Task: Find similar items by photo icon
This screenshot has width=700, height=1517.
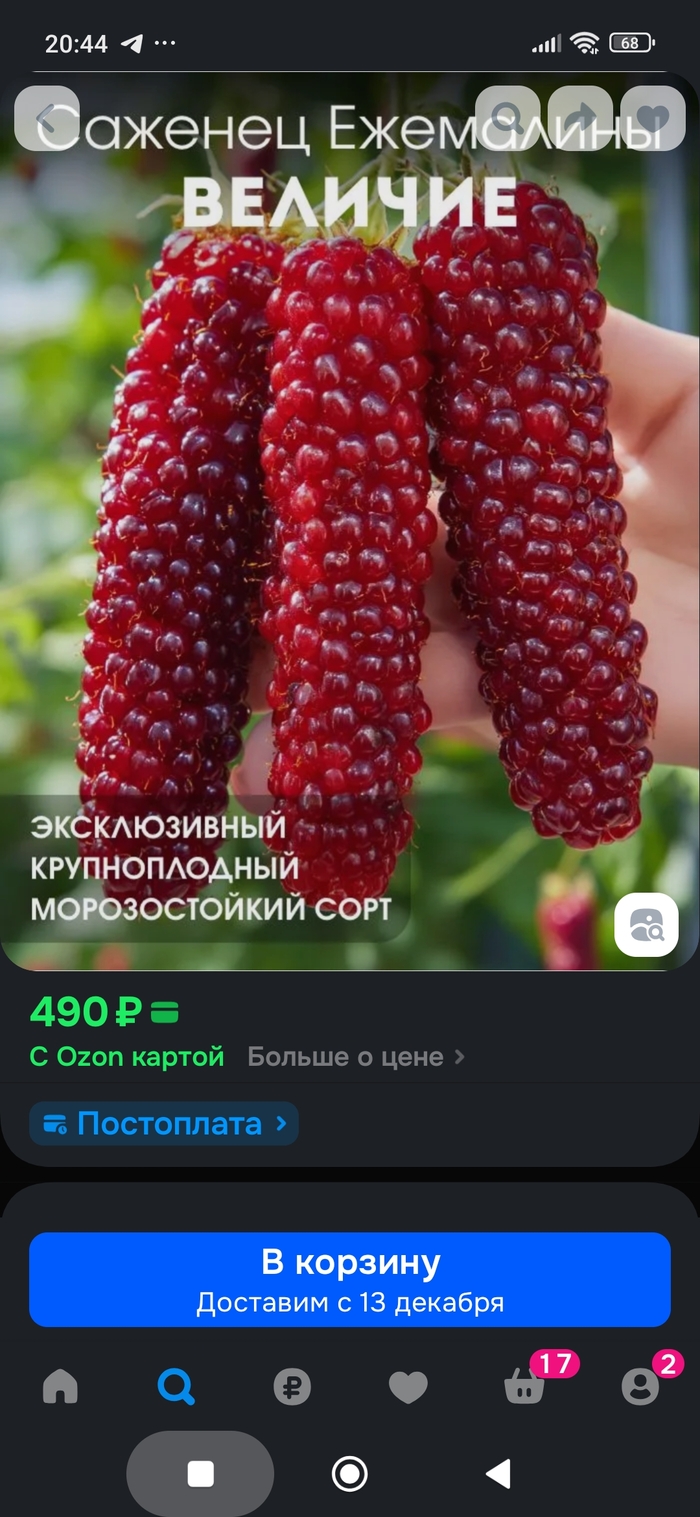Action: pyautogui.click(x=646, y=925)
